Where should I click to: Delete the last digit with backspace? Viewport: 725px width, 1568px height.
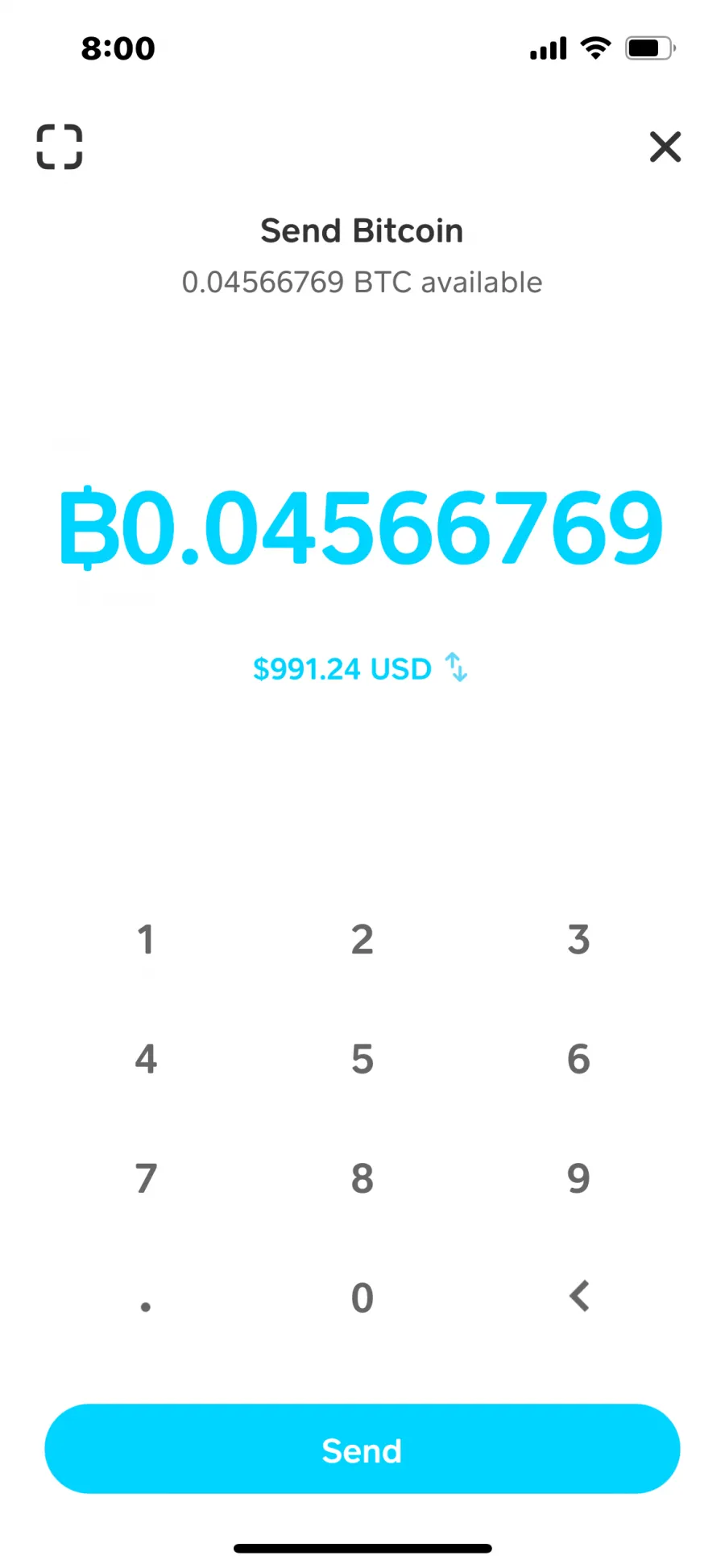tap(579, 1297)
